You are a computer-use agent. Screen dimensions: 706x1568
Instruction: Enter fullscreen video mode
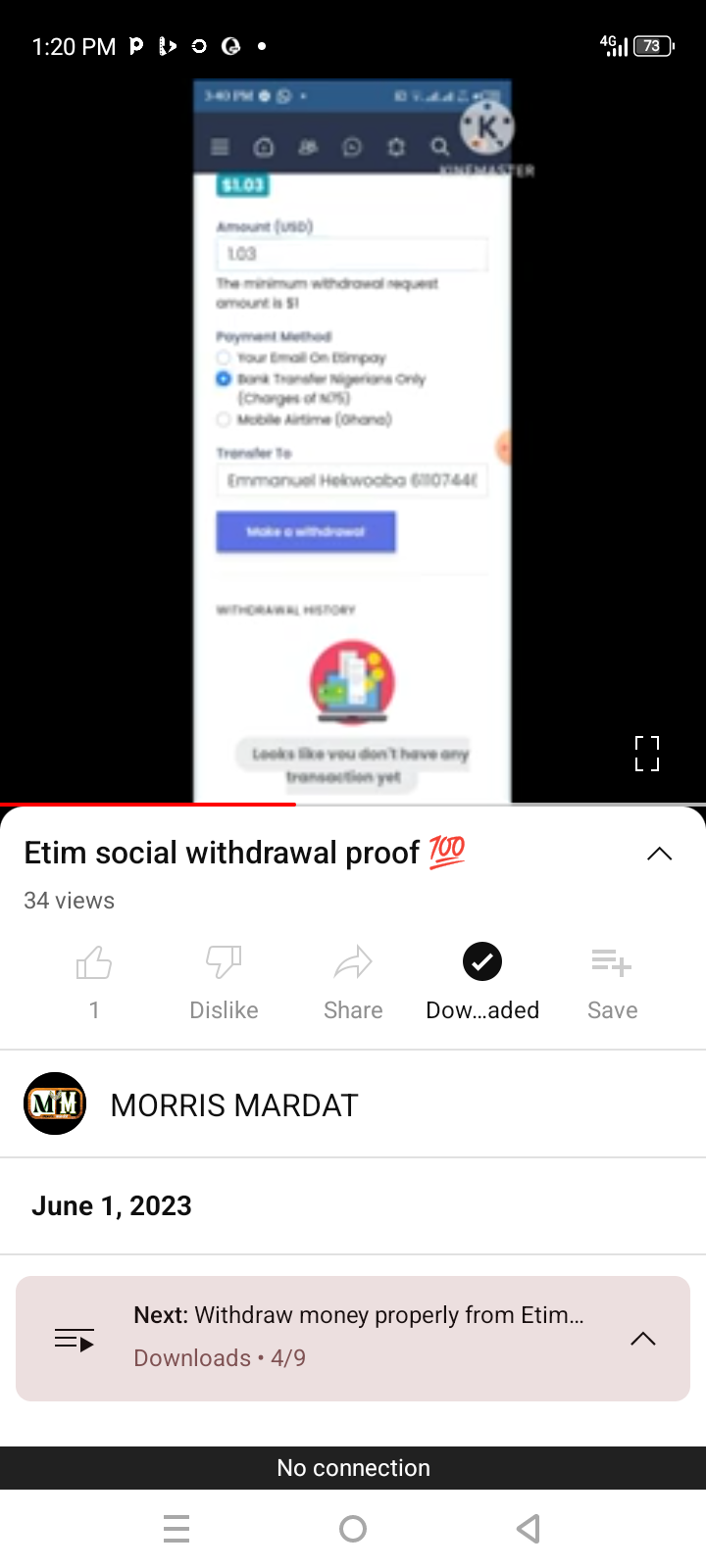point(647,754)
